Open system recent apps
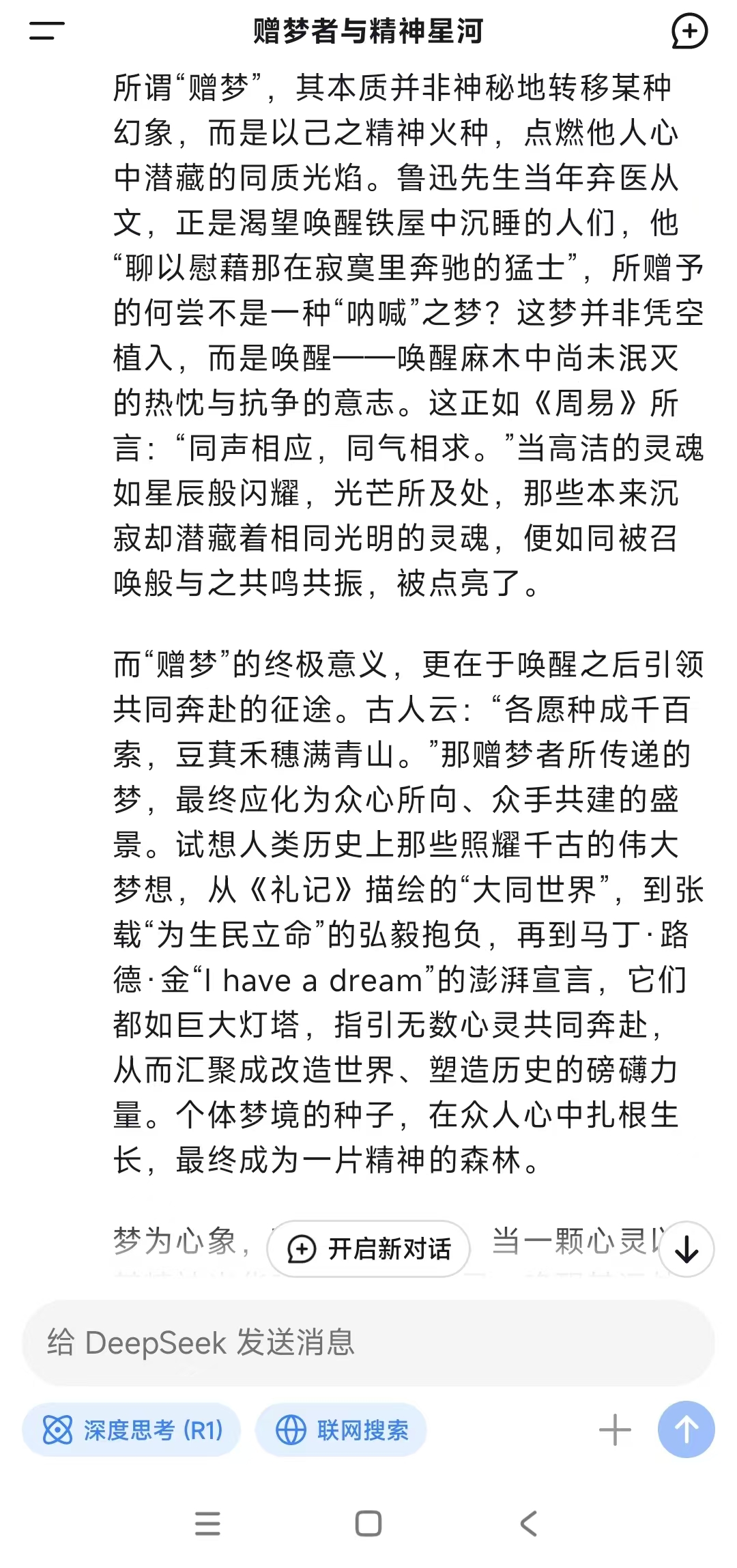 [207, 1524]
